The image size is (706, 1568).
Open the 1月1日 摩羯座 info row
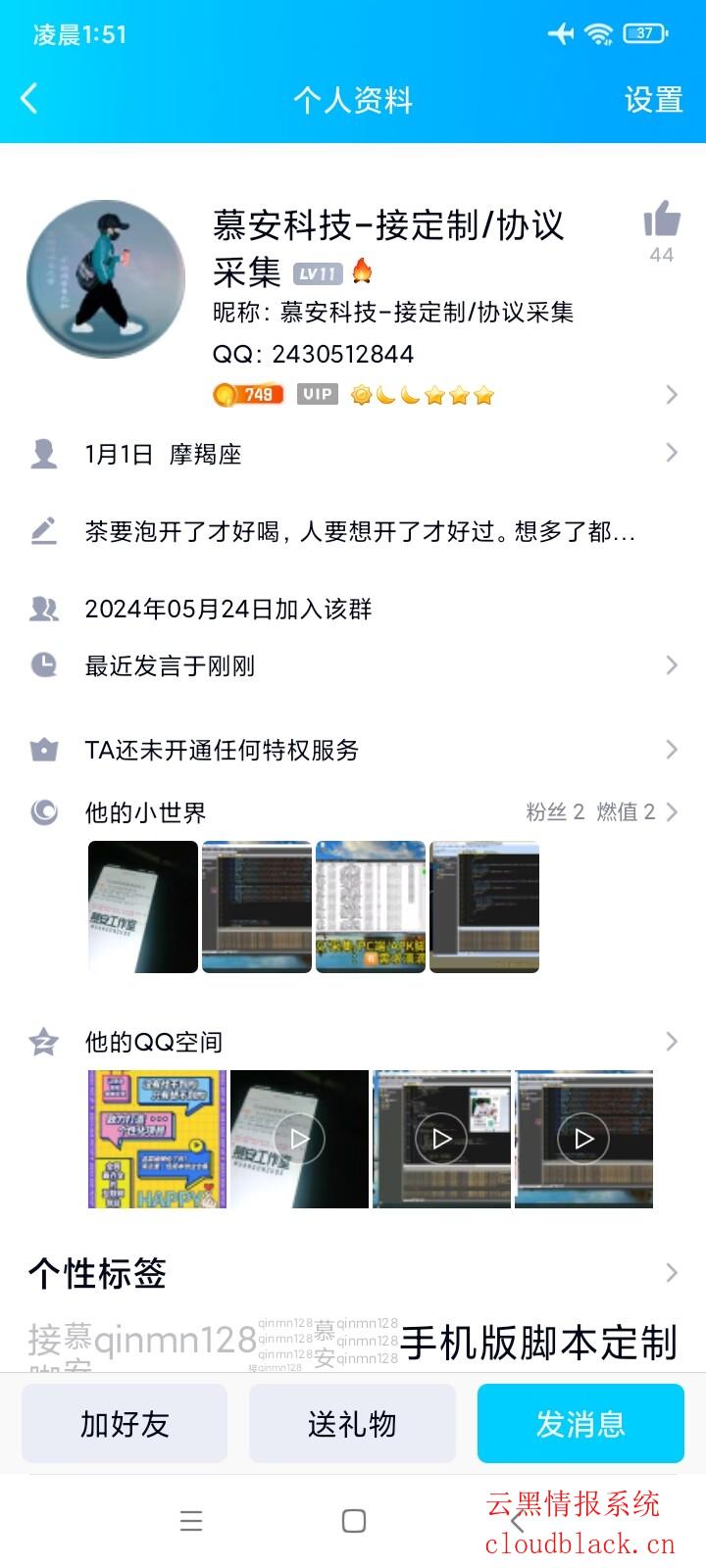pyautogui.click(x=353, y=454)
